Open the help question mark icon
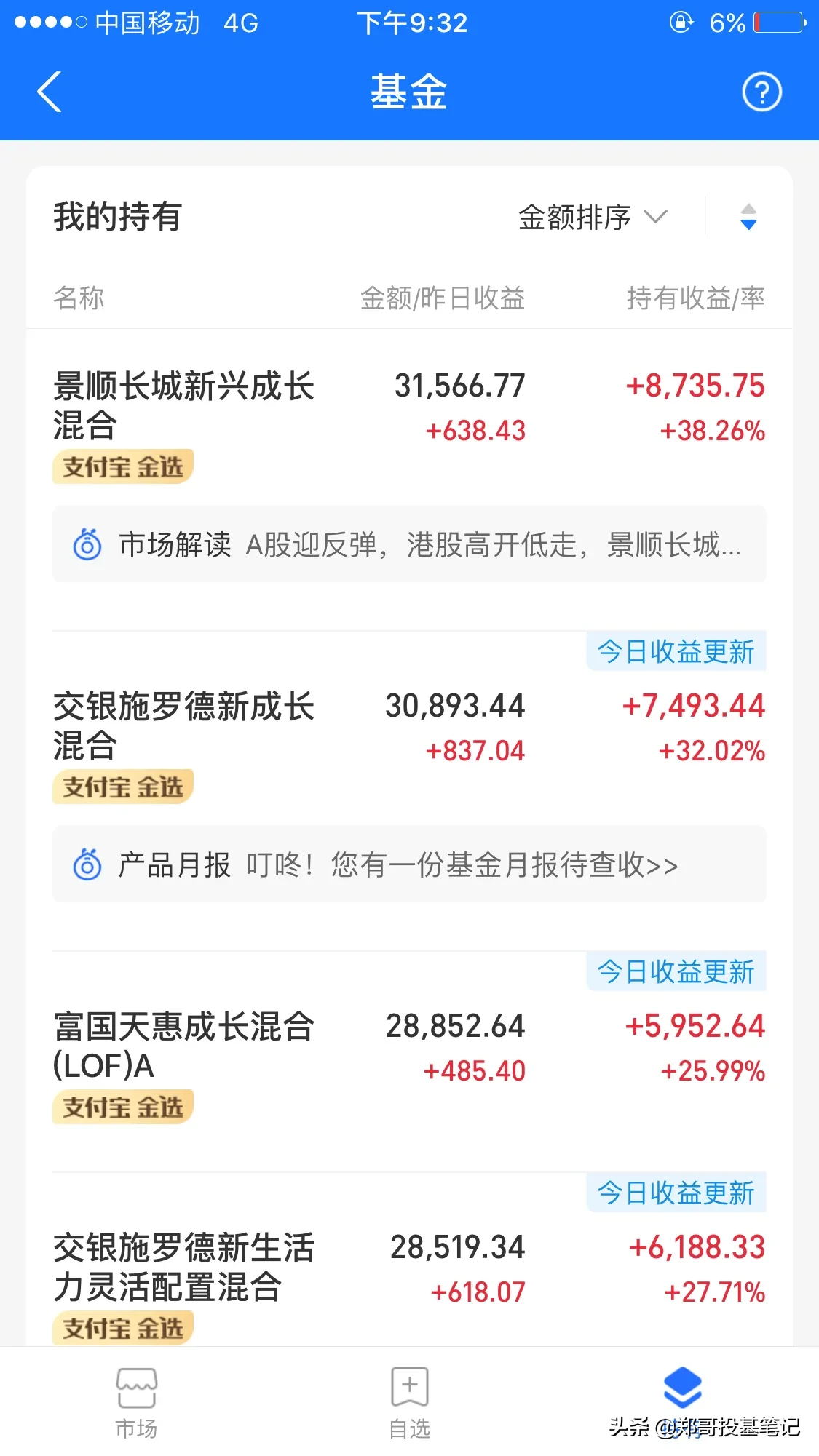 [x=761, y=92]
